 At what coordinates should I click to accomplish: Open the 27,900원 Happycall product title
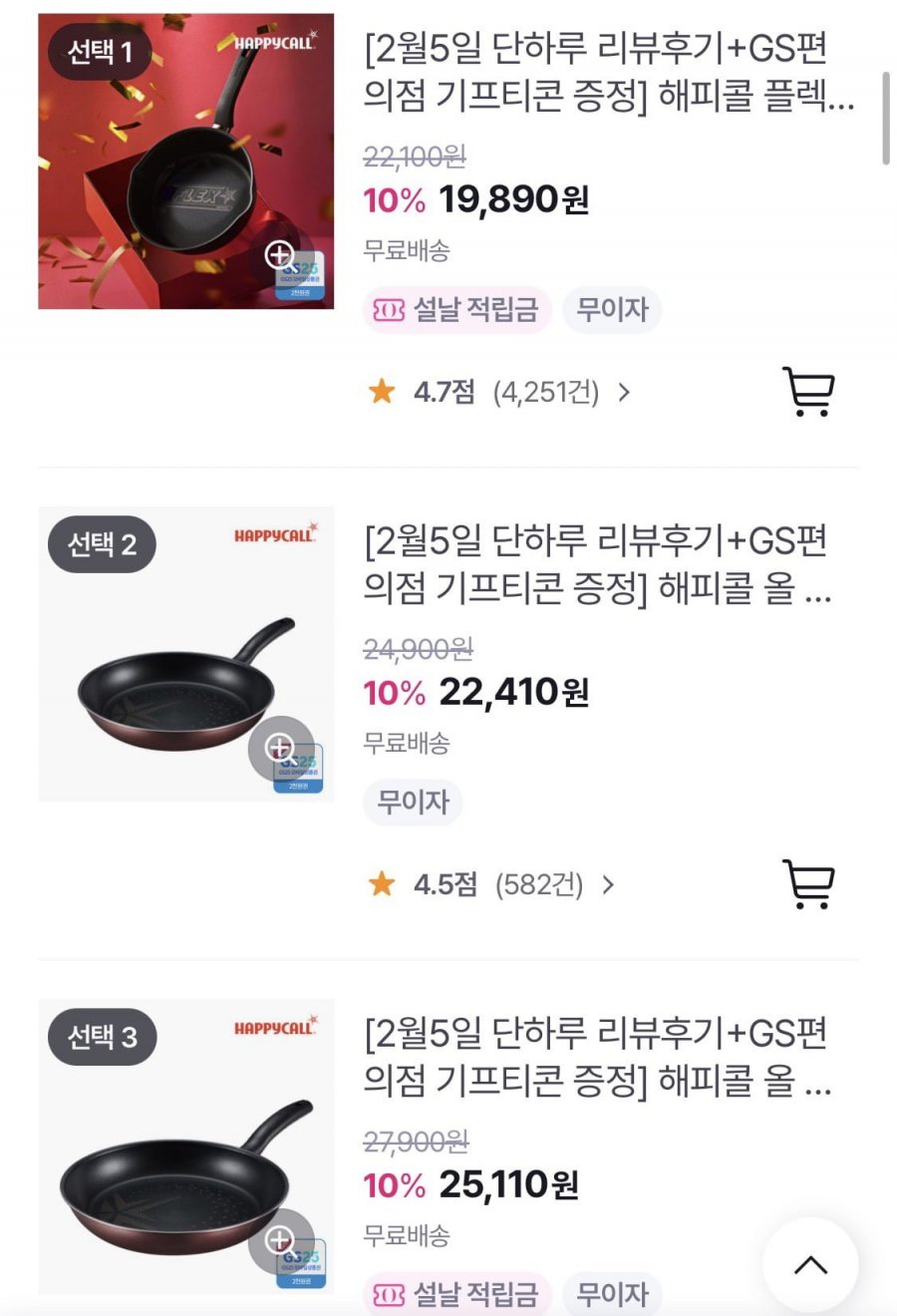coord(596,1059)
